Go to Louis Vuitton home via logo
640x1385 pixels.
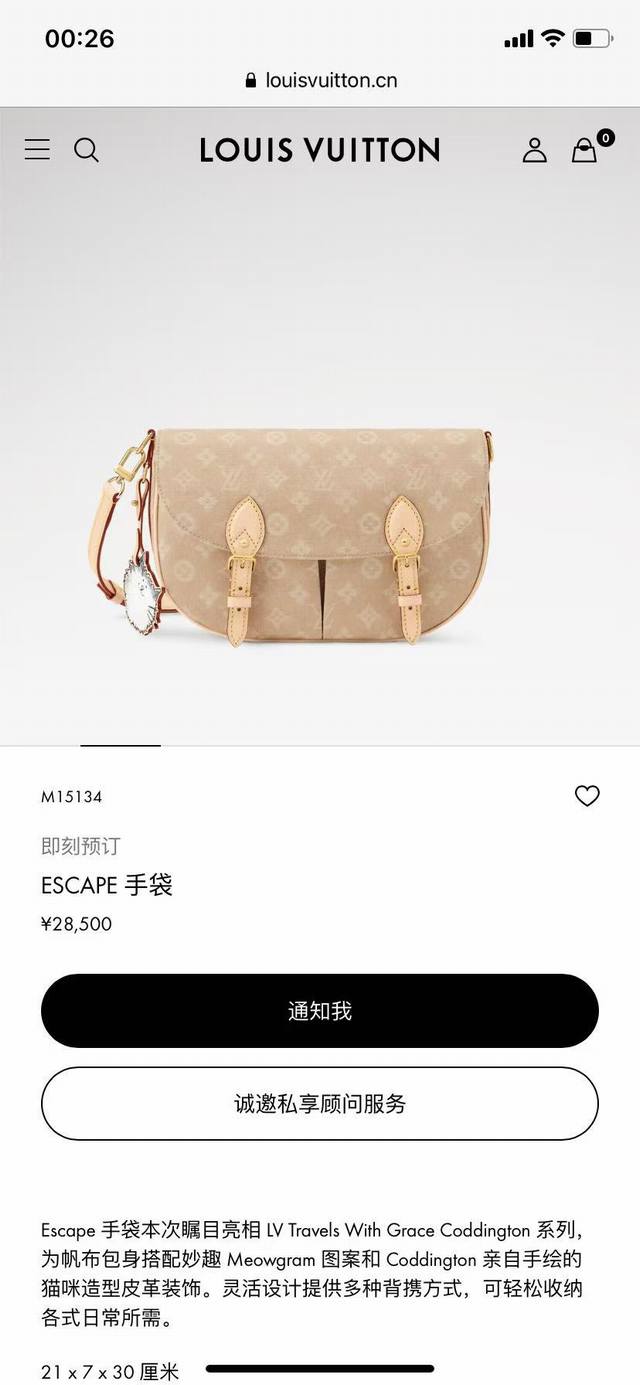click(320, 150)
